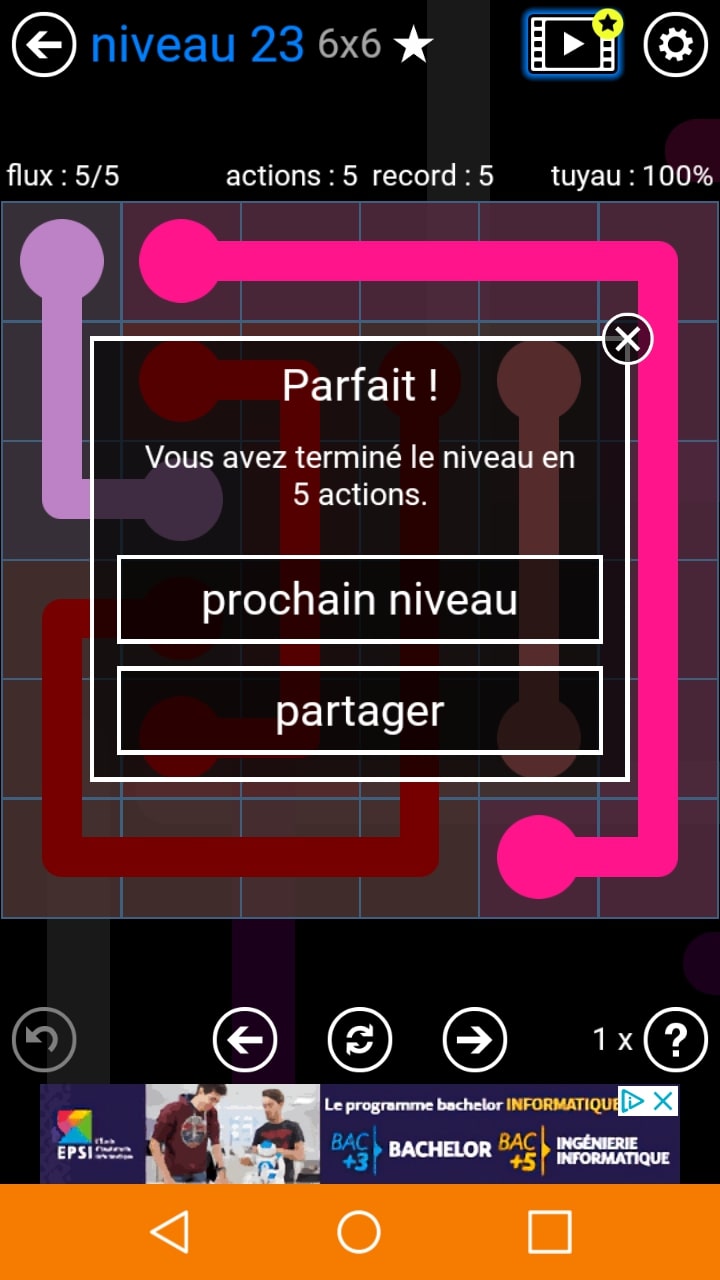The width and height of the screenshot is (720, 1280).
Task: Open the rewarded video icon
Action: (571, 45)
